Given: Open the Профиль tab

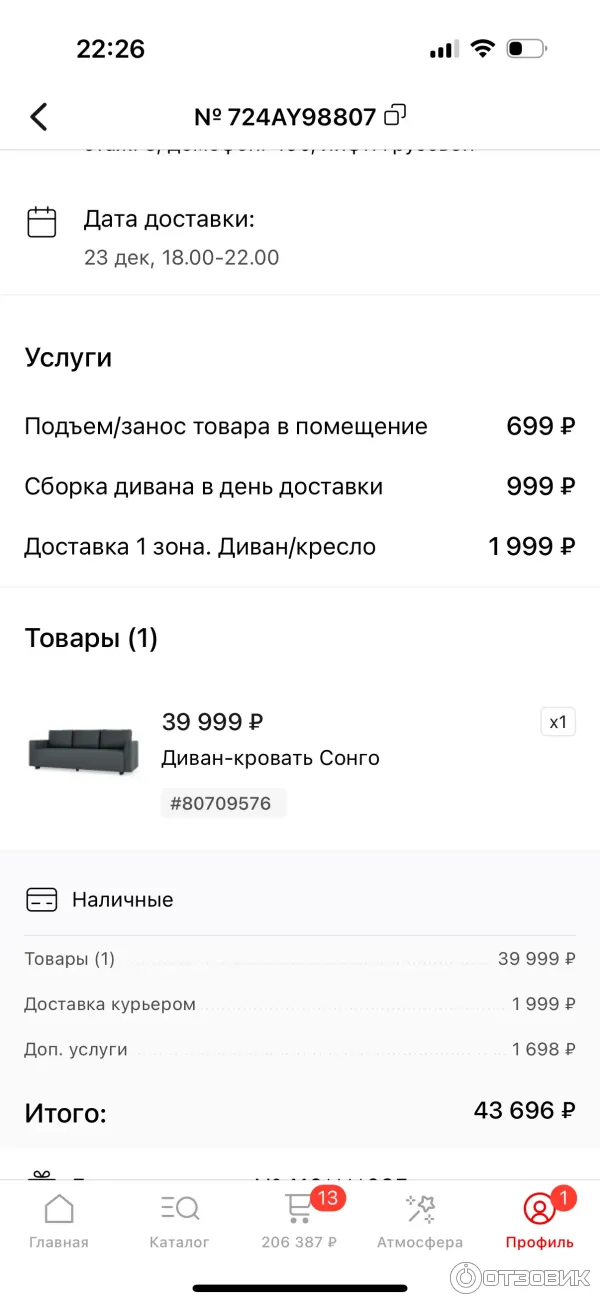Looking at the screenshot, I should click(539, 1221).
